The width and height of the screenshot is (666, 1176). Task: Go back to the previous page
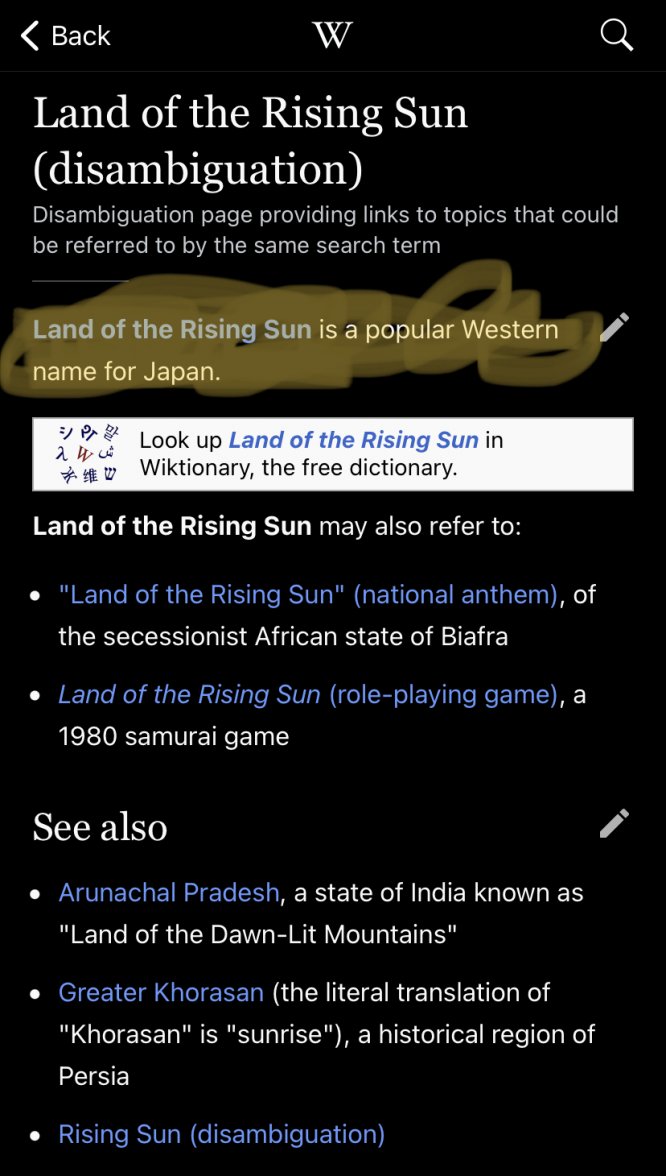click(x=65, y=37)
